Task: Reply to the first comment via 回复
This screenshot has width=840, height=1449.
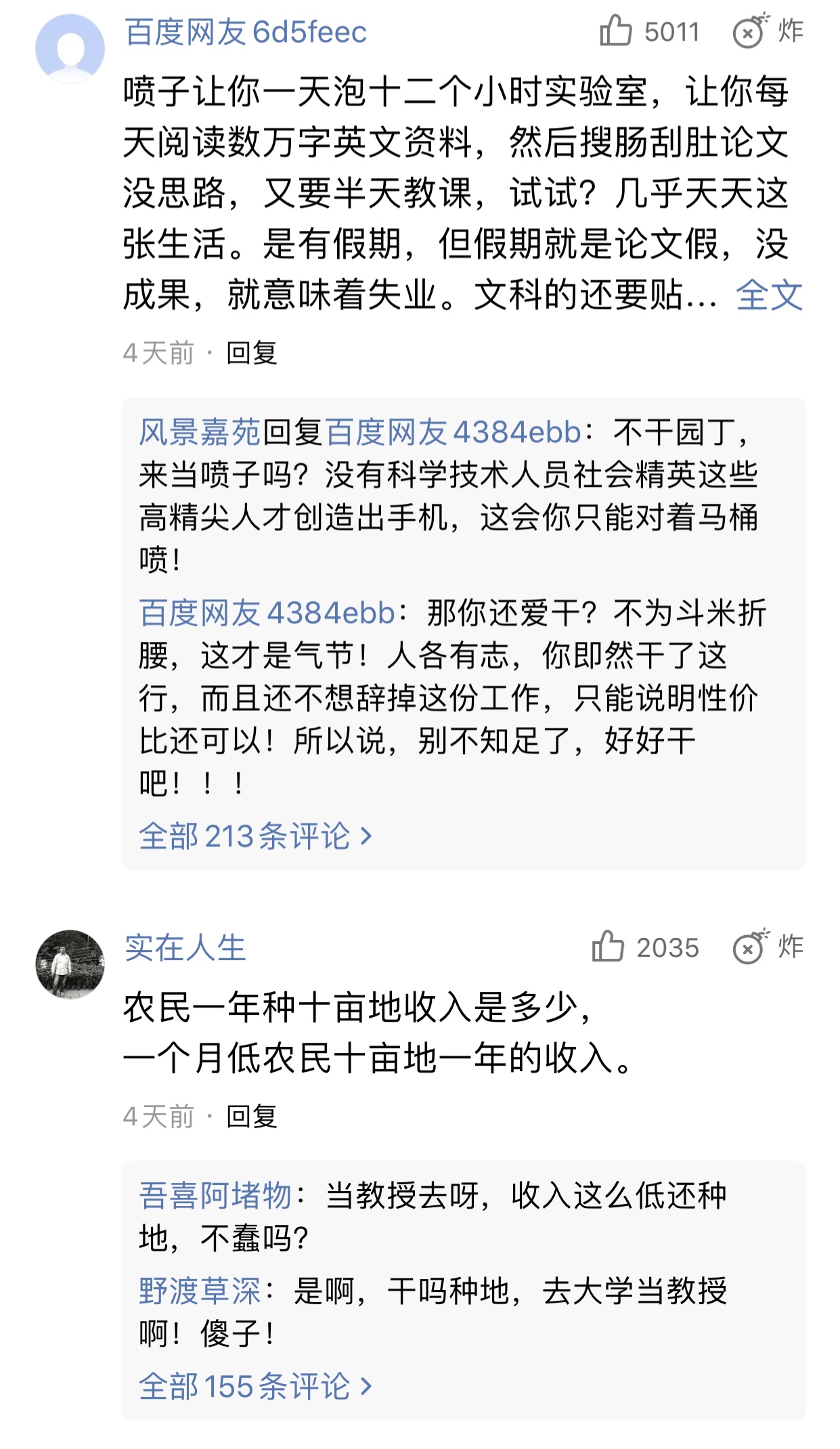Action: click(253, 353)
